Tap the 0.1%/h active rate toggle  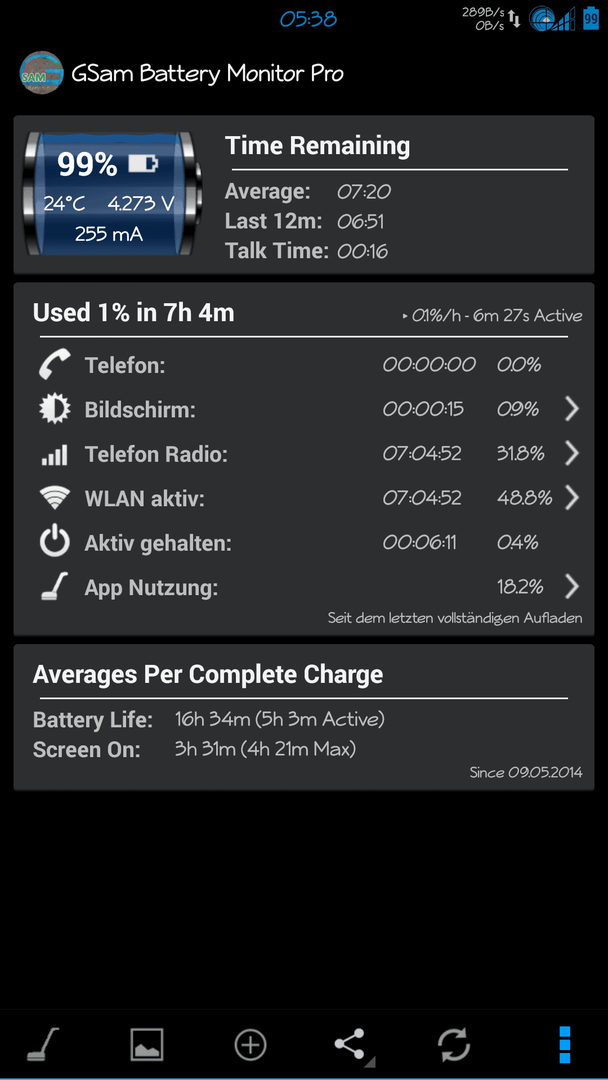point(492,316)
